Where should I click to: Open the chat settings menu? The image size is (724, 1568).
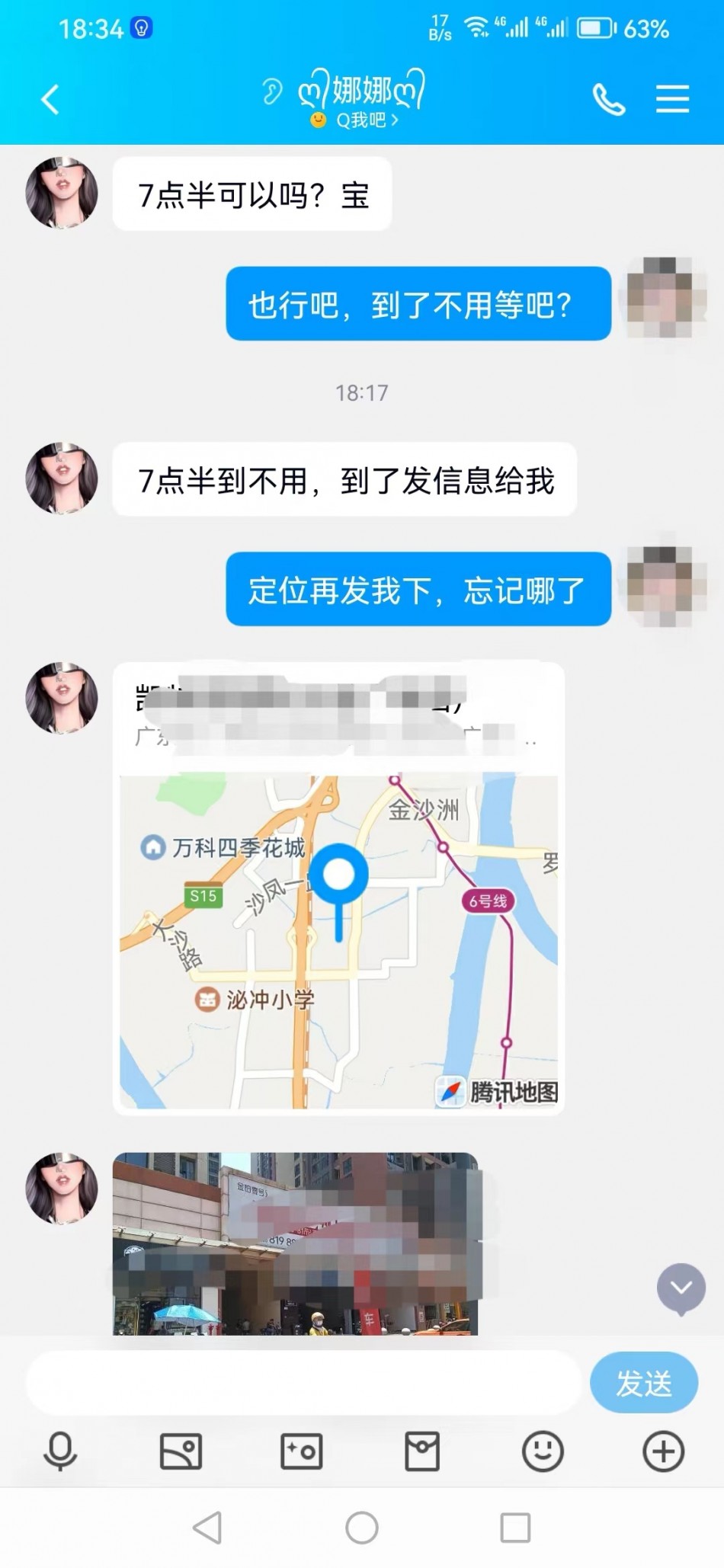click(x=672, y=100)
